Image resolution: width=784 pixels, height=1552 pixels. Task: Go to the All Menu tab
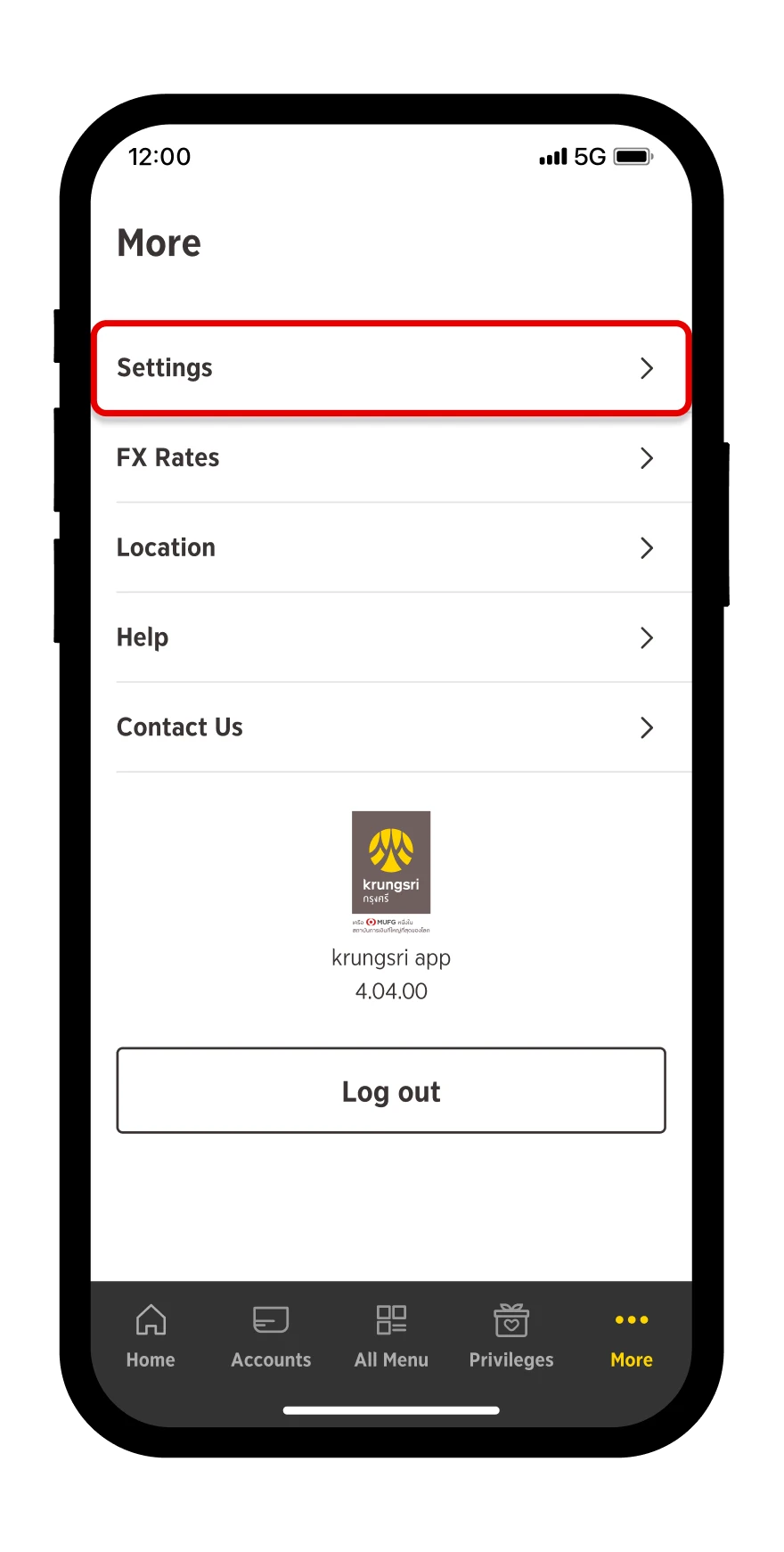pos(391,1336)
